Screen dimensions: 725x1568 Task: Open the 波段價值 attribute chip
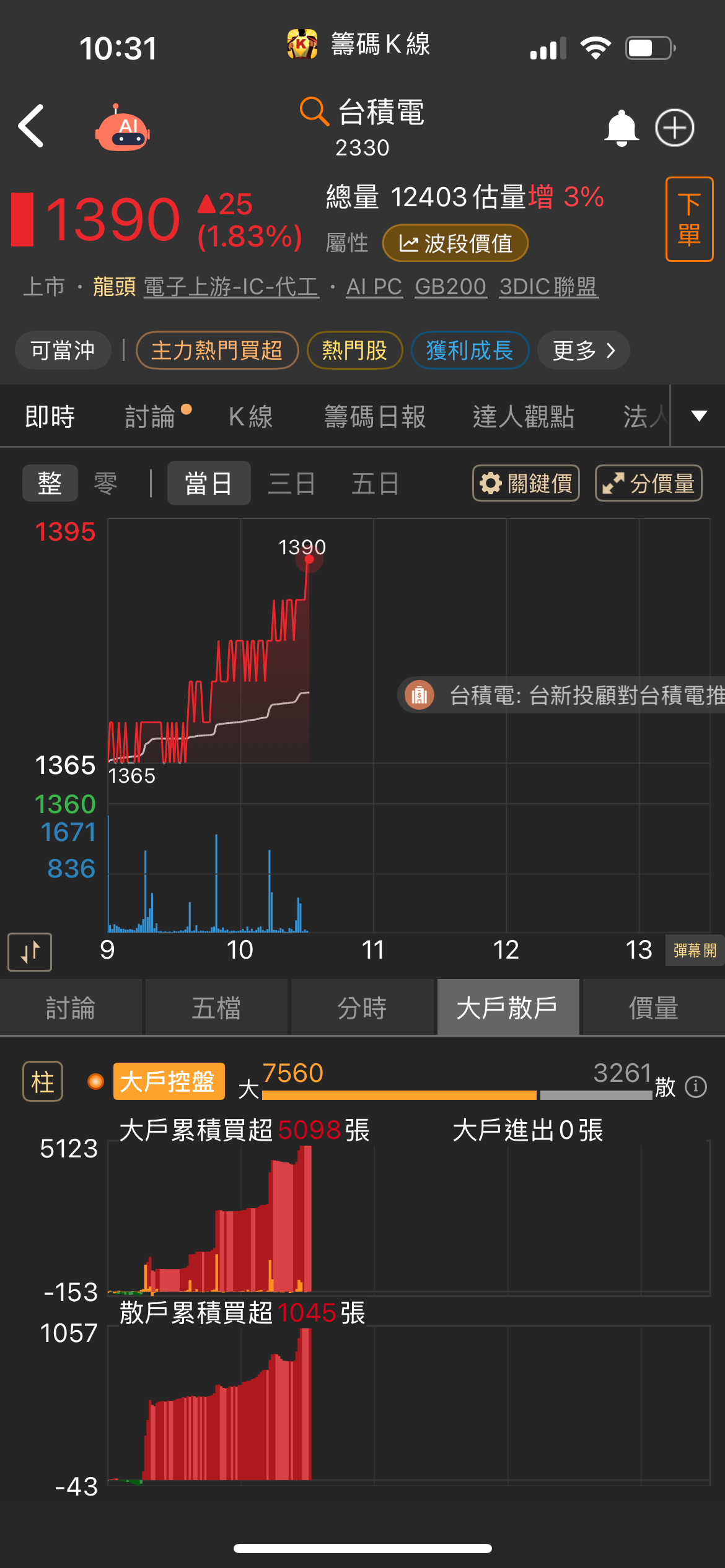coord(455,243)
